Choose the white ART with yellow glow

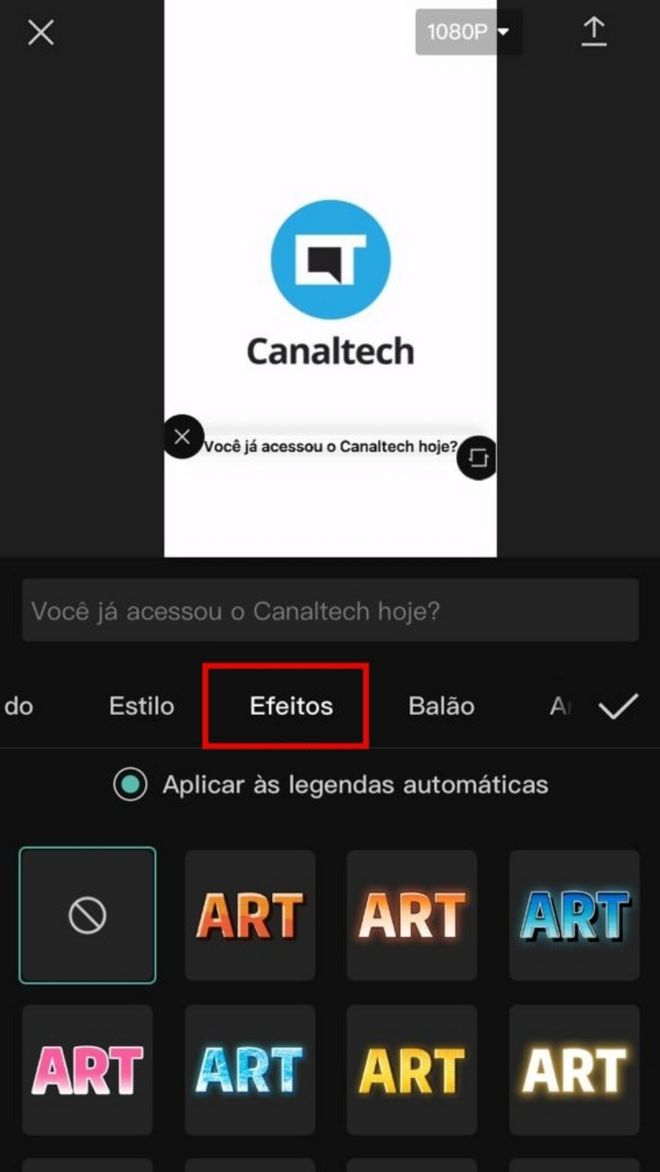(x=574, y=1070)
